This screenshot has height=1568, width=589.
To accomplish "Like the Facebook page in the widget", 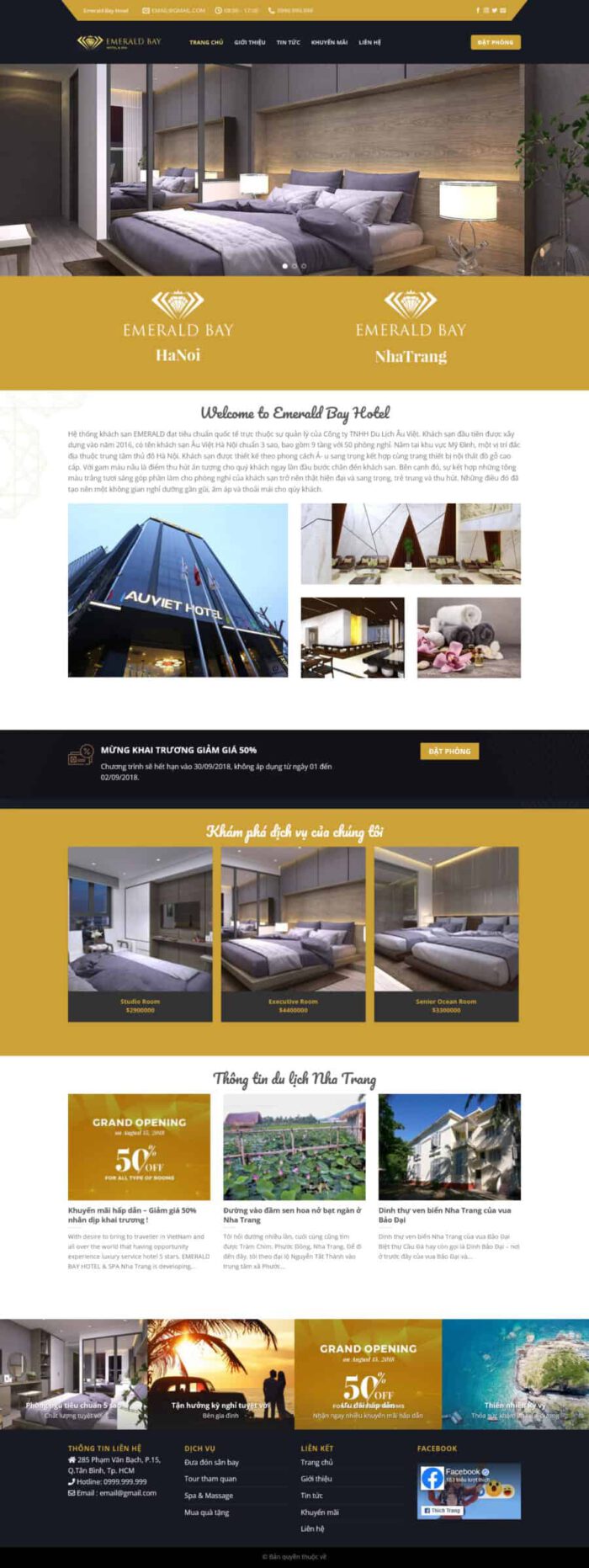I will click(x=443, y=1511).
